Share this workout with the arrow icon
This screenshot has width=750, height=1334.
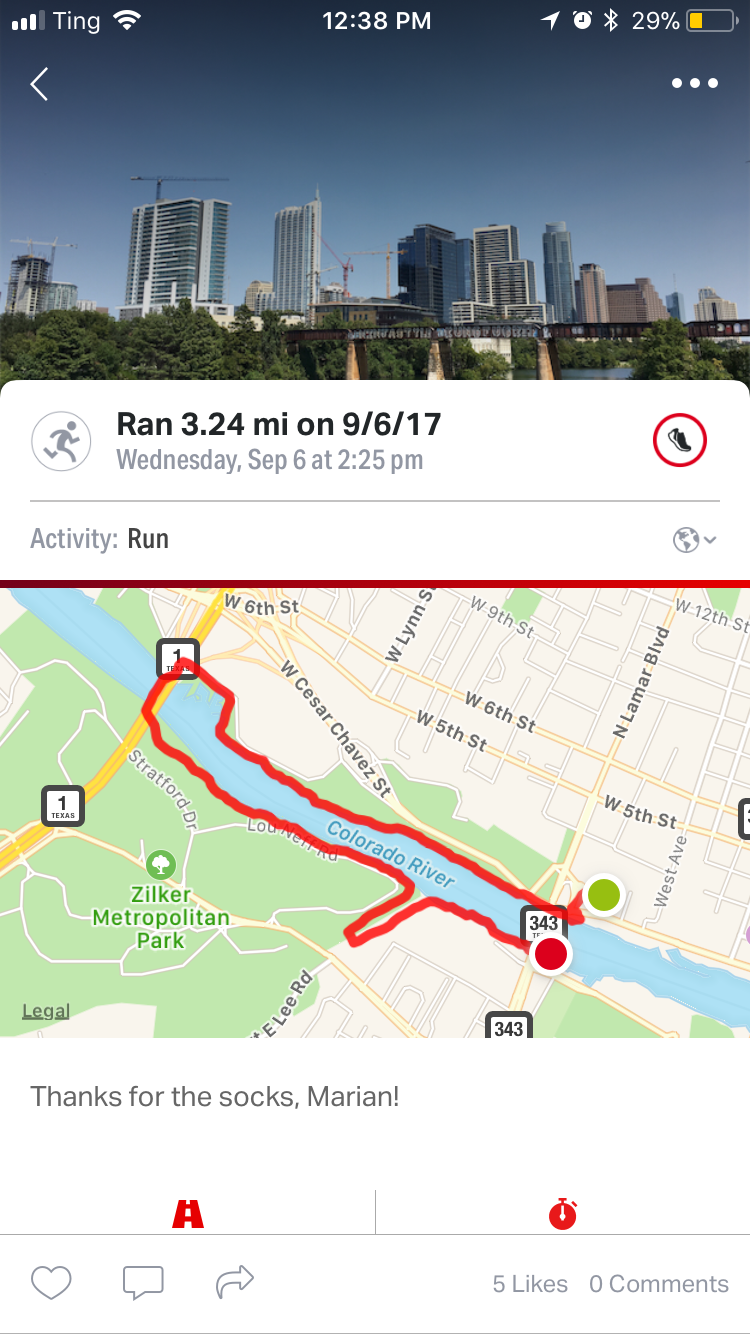235,1281
